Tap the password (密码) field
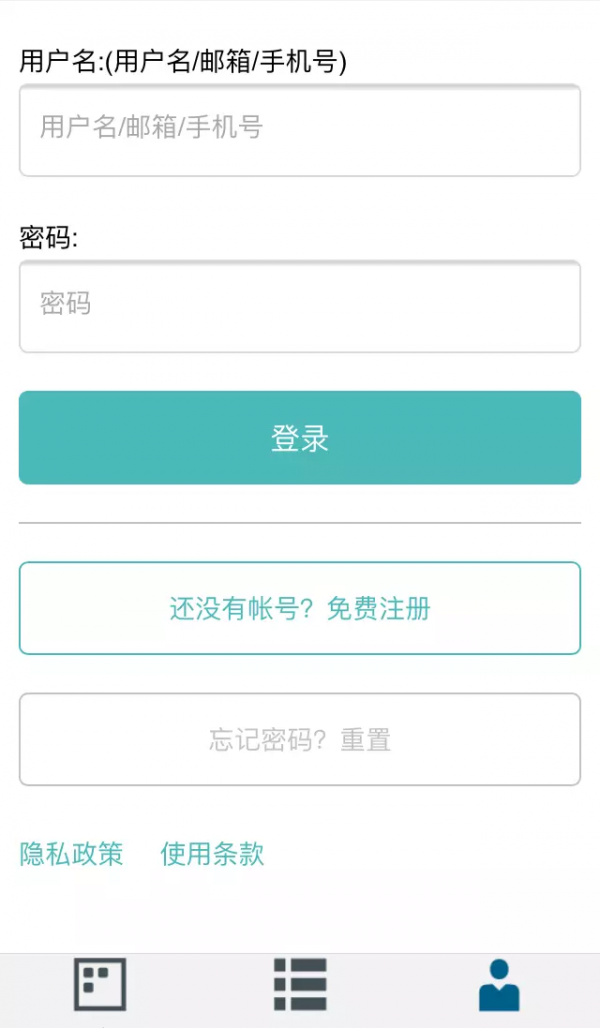This screenshot has height=1028, width=600. [x=300, y=305]
